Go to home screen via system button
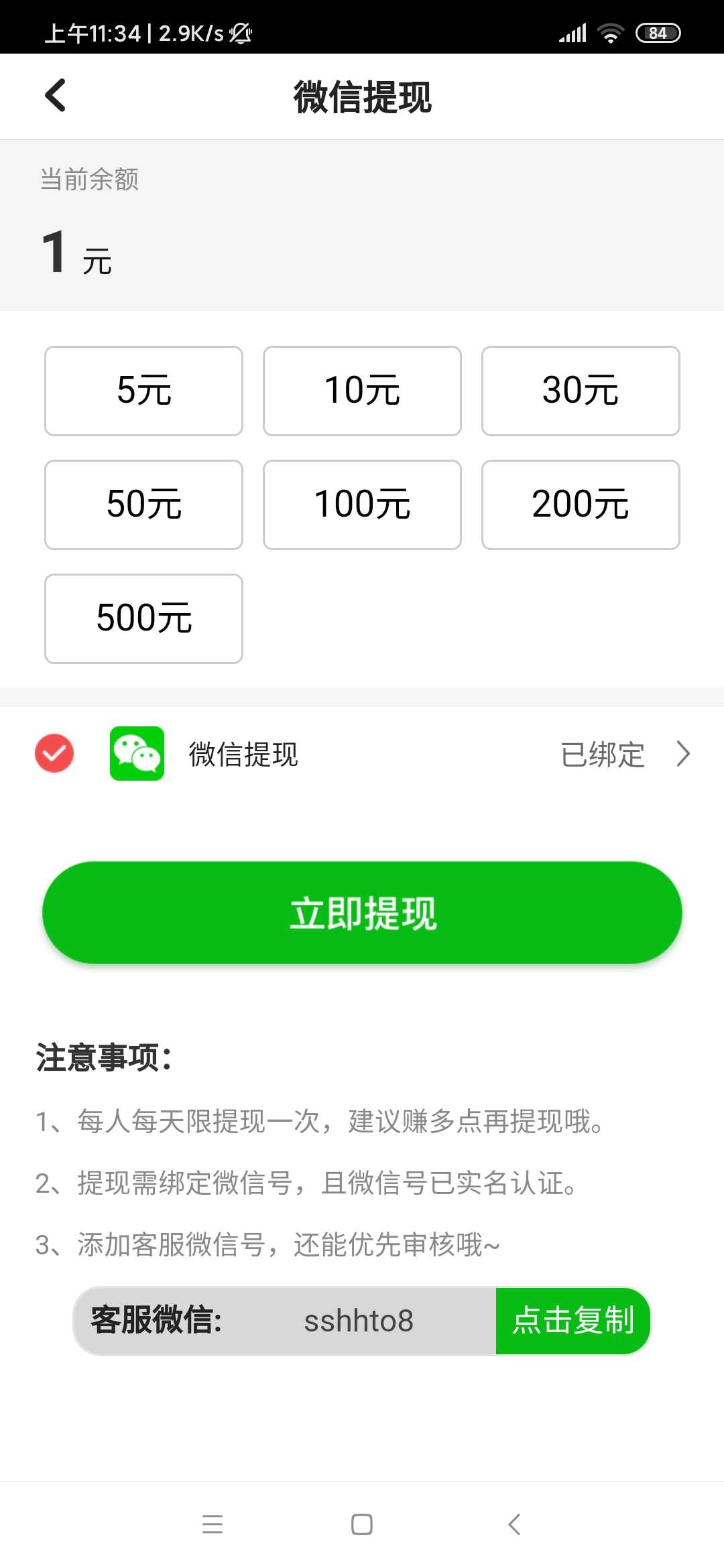The image size is (724, 1568). pos(362,1524)
